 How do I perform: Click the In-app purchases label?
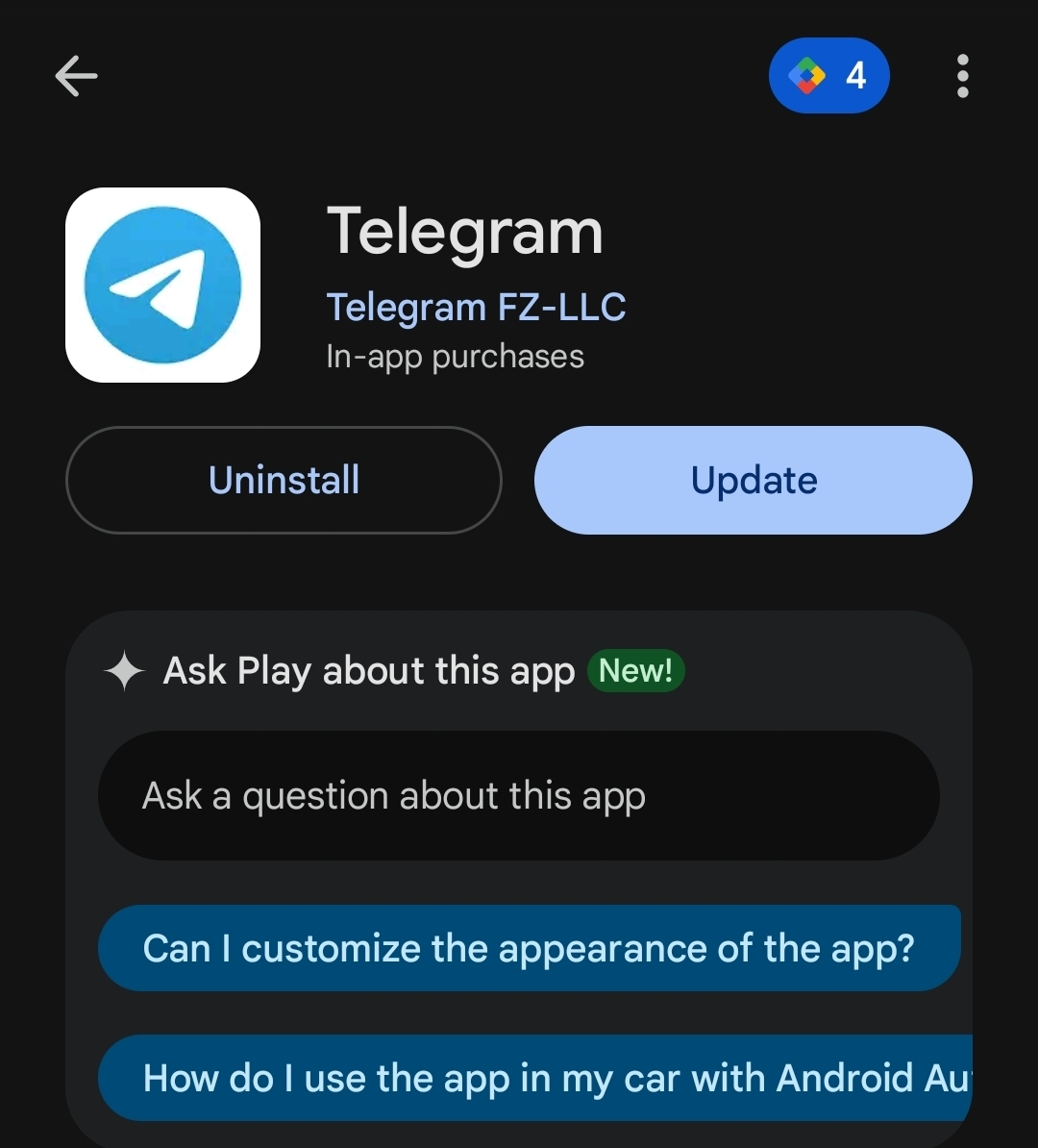coord(455,356)
